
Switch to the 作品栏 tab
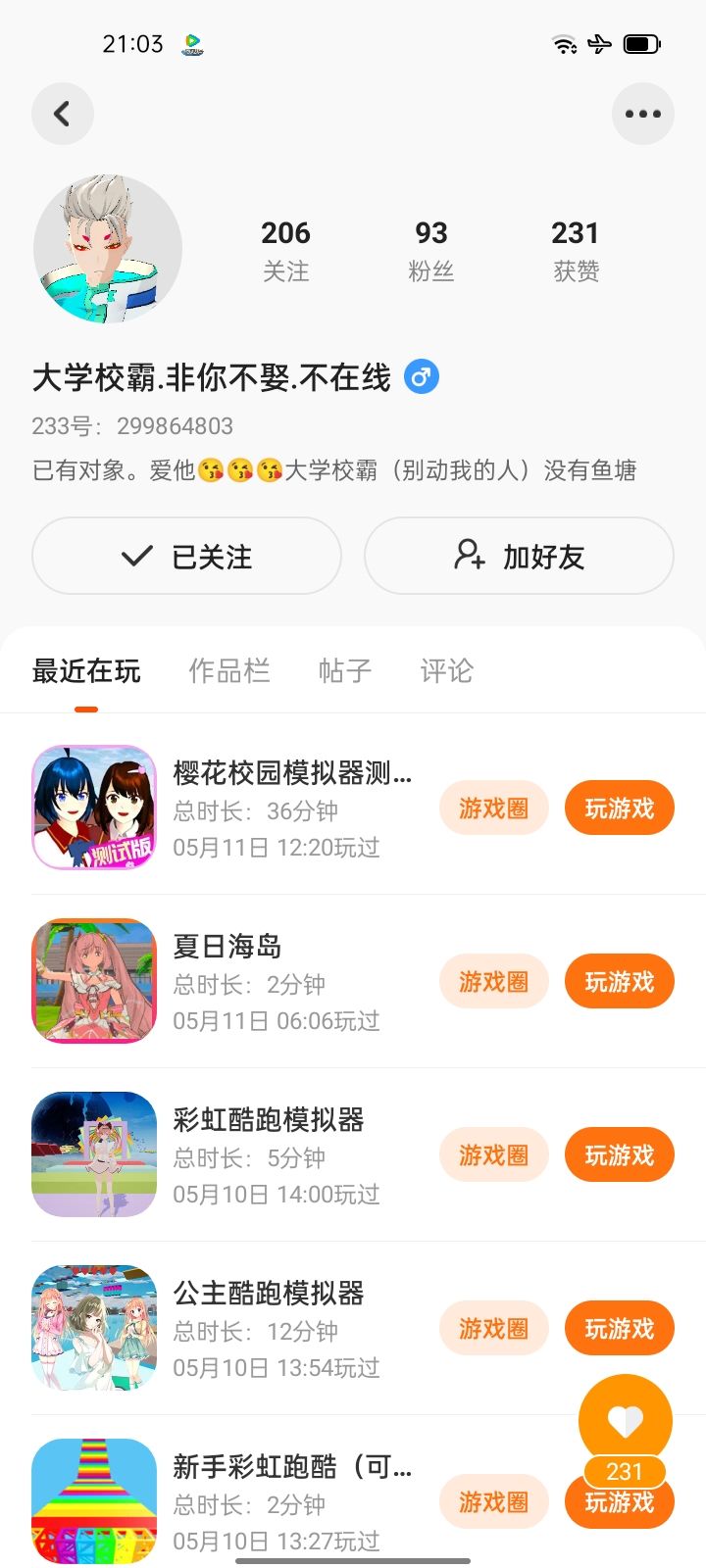(x=228, y=671)
